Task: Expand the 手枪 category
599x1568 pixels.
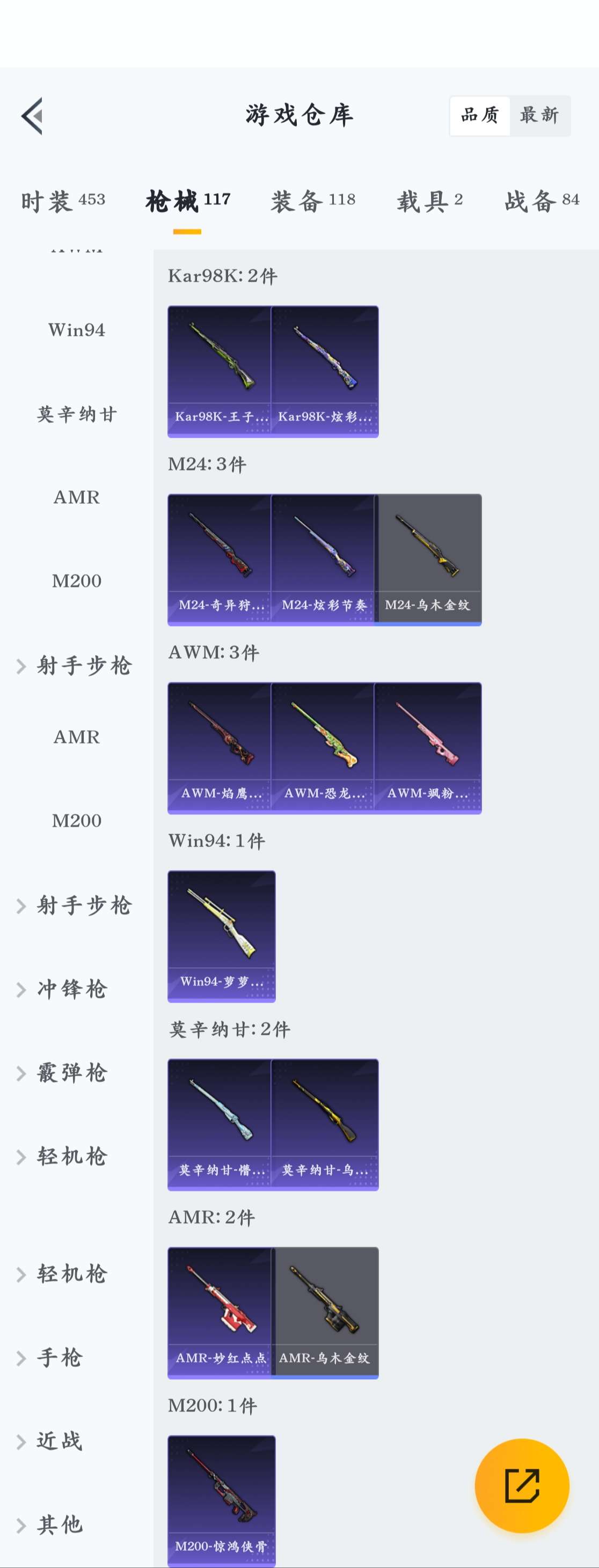Action: 60,1357
